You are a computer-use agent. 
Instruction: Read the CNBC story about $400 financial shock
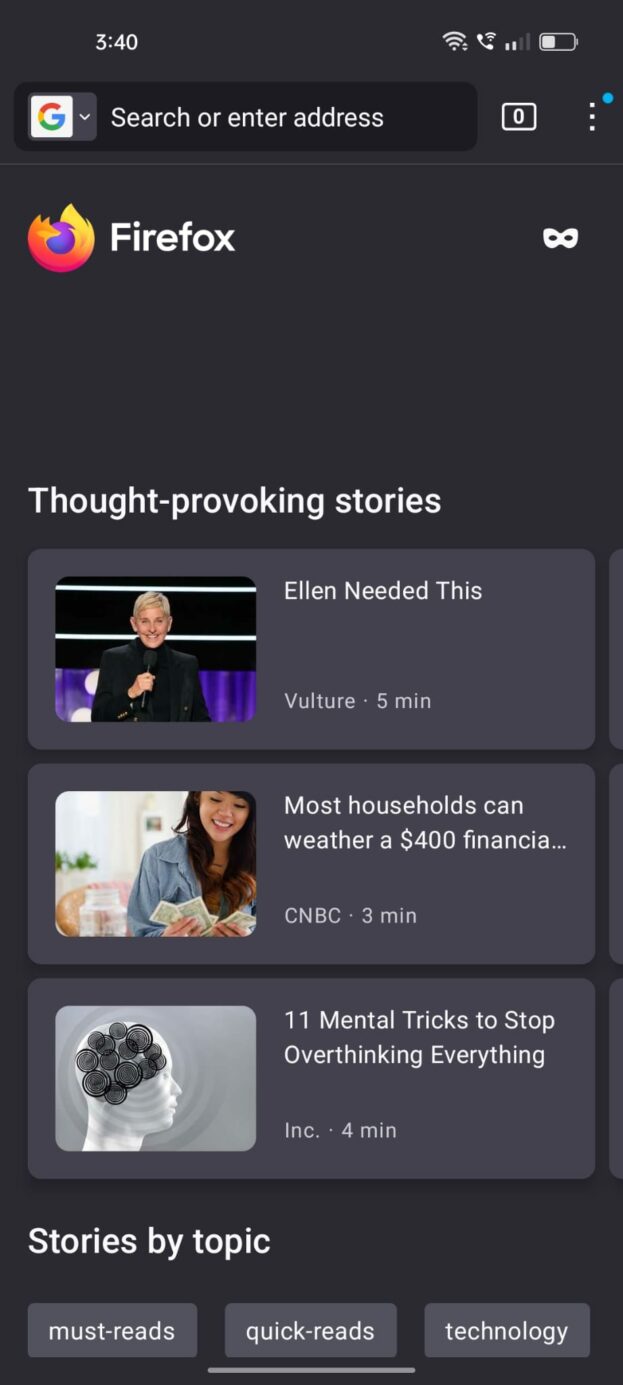[311, 864]
